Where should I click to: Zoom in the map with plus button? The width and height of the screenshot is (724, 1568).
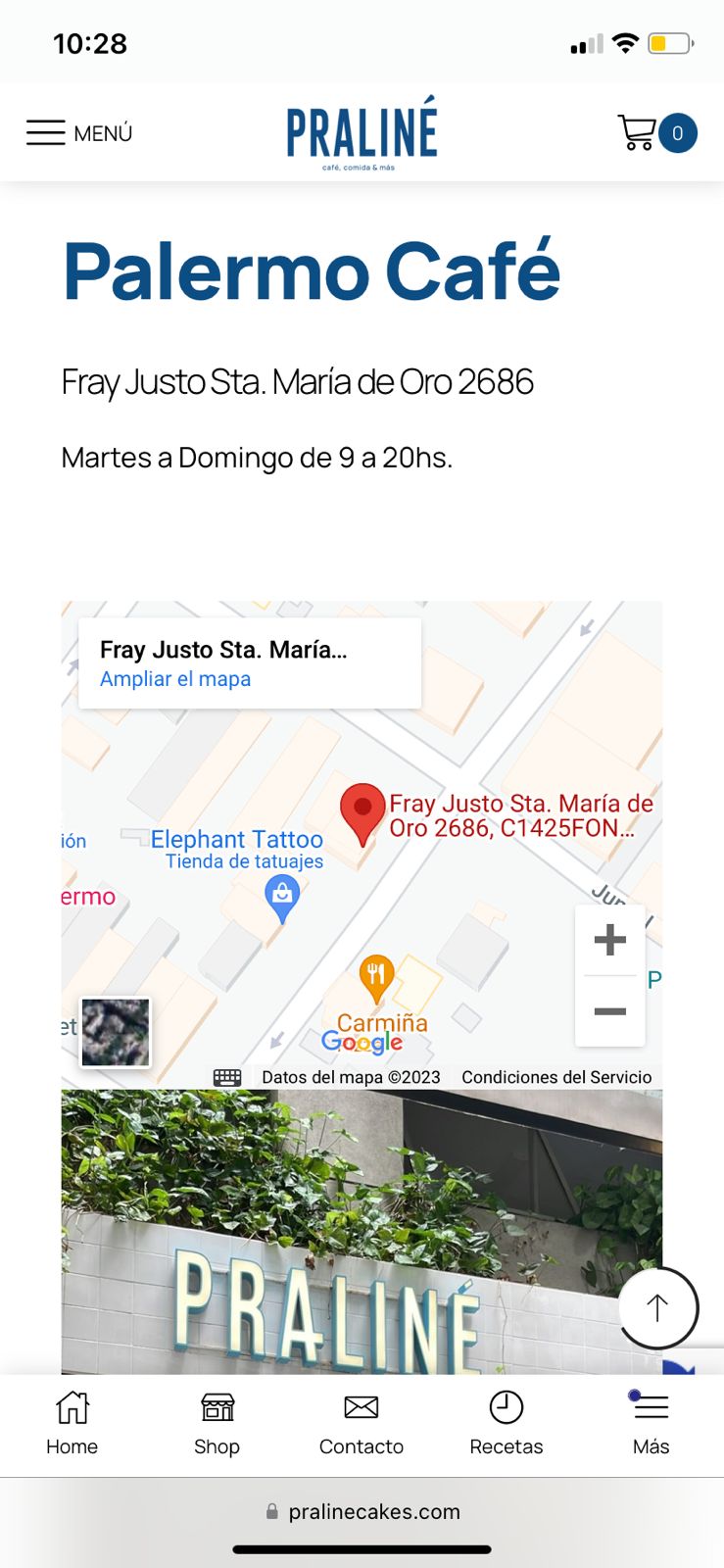609,940
